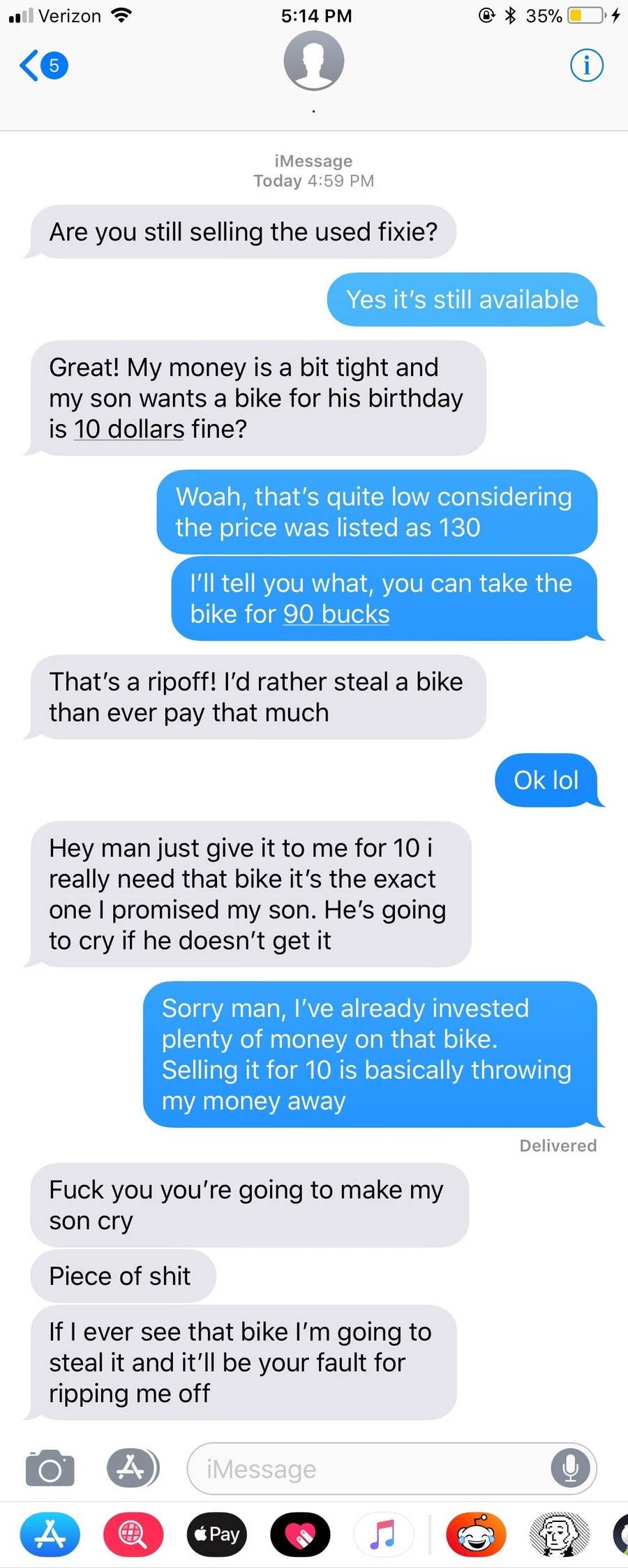Open the Music iMessage app
The image size is (628, 1568).
pyautogui.click(x=383, y=1535)
